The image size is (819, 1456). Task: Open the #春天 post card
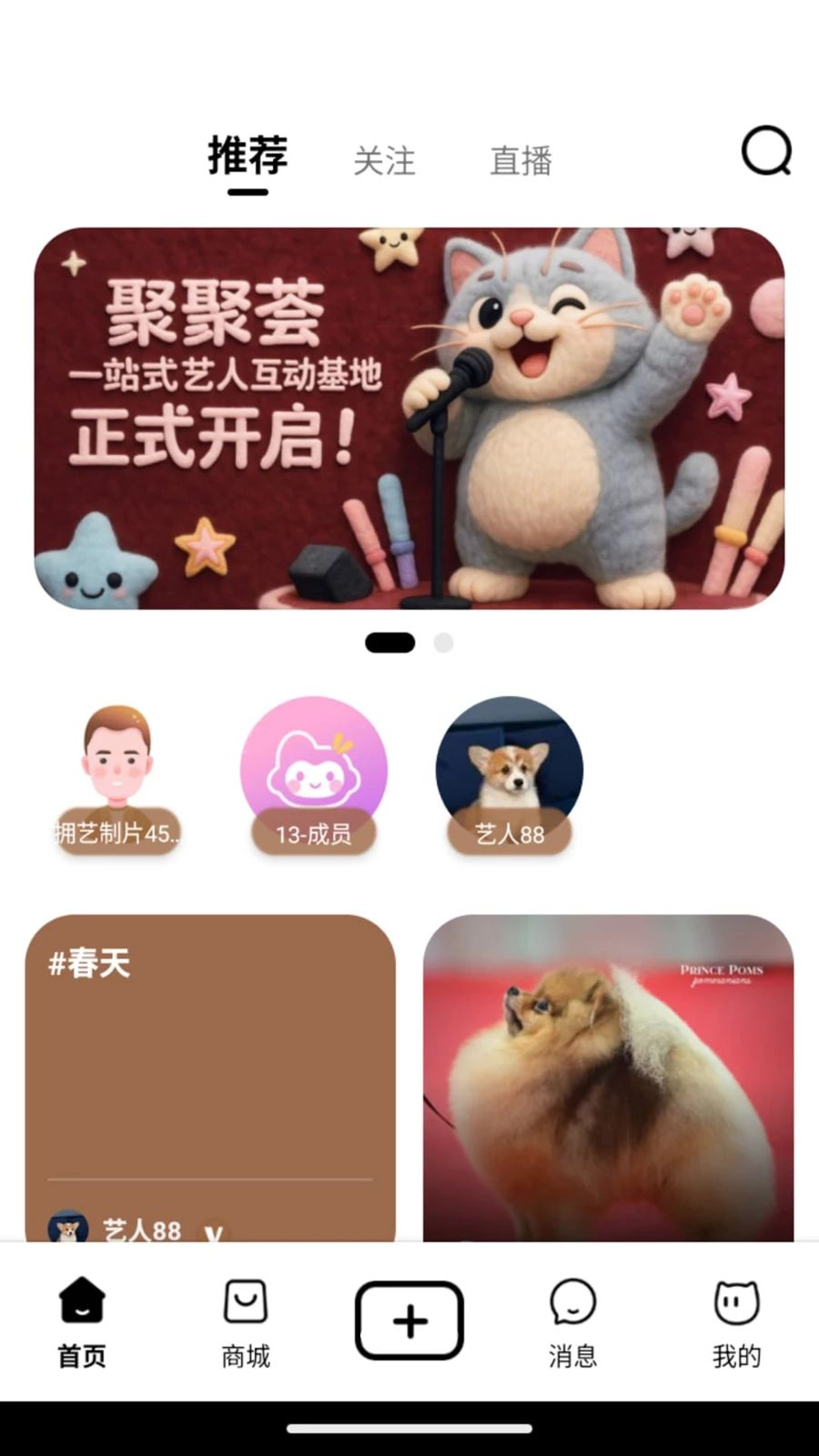[210, 1078]
